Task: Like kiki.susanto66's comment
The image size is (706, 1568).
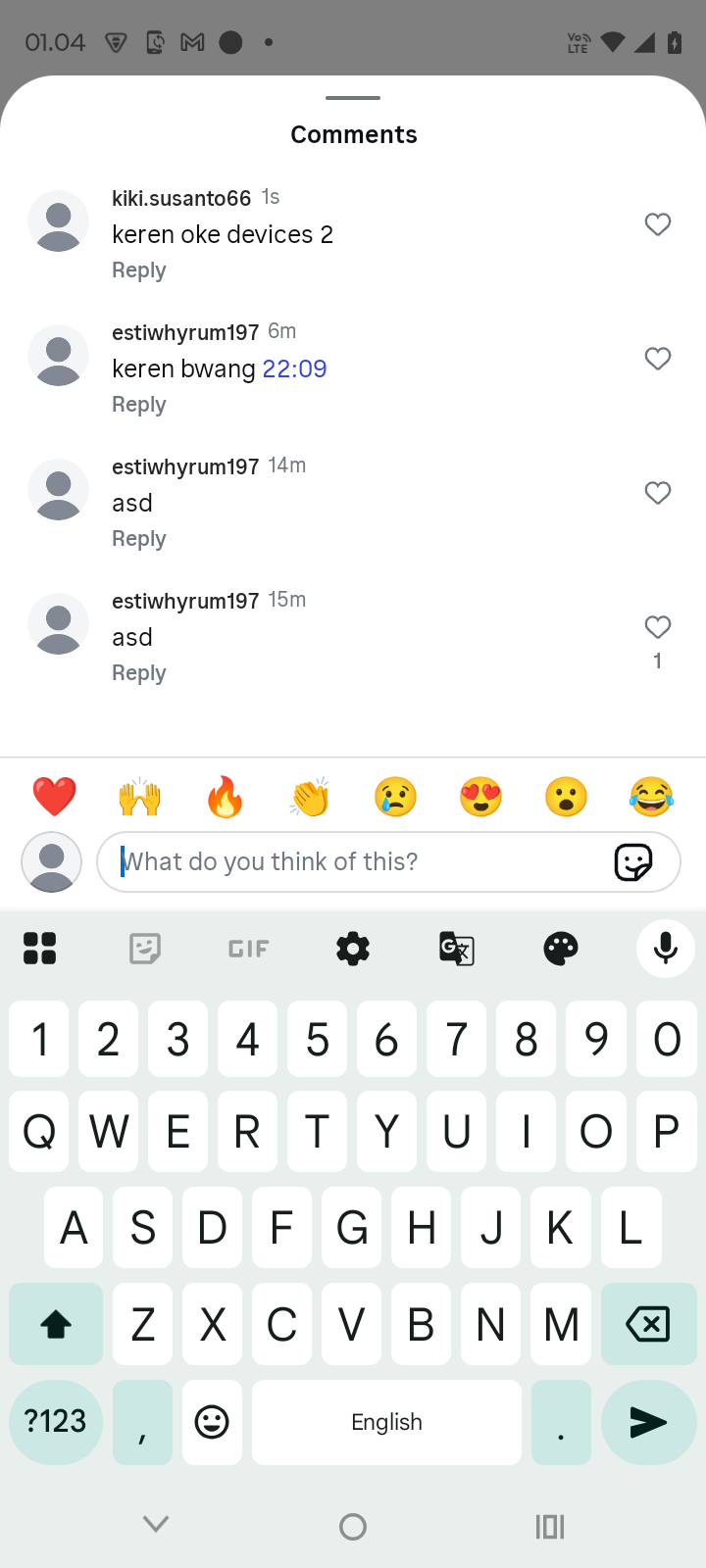Action: [x=657, y=224]
